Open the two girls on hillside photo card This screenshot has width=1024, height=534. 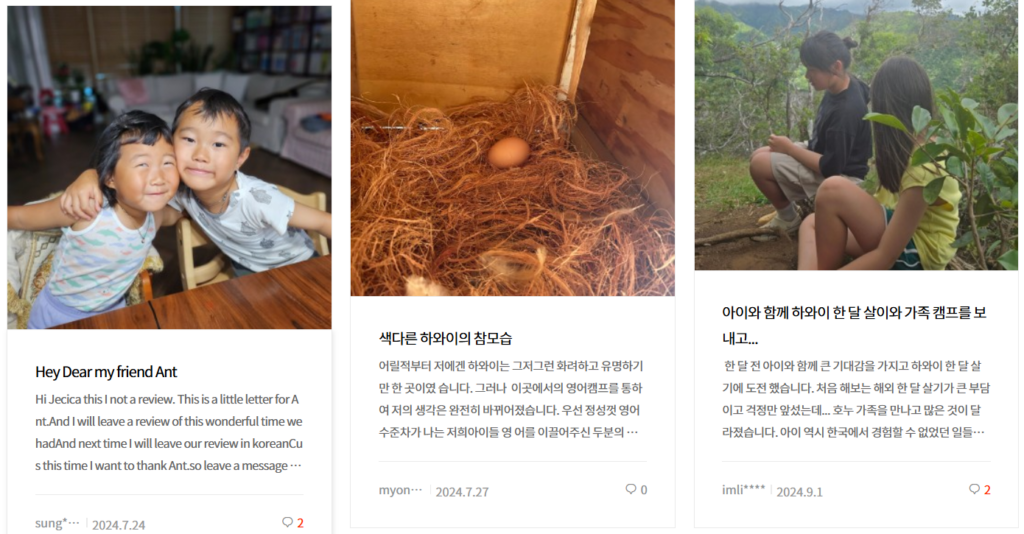pos(856,135)
